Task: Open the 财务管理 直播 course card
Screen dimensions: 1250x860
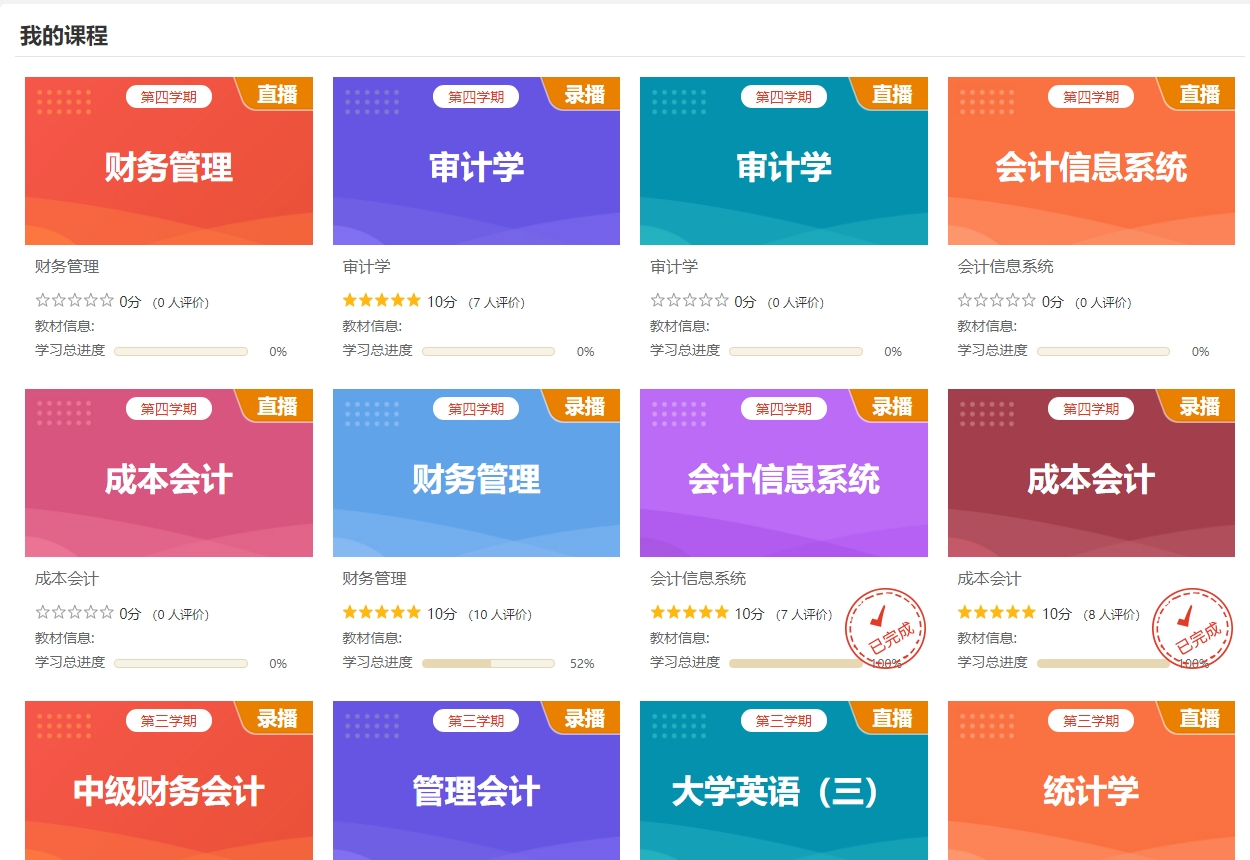Action: (x=168, y=161)
